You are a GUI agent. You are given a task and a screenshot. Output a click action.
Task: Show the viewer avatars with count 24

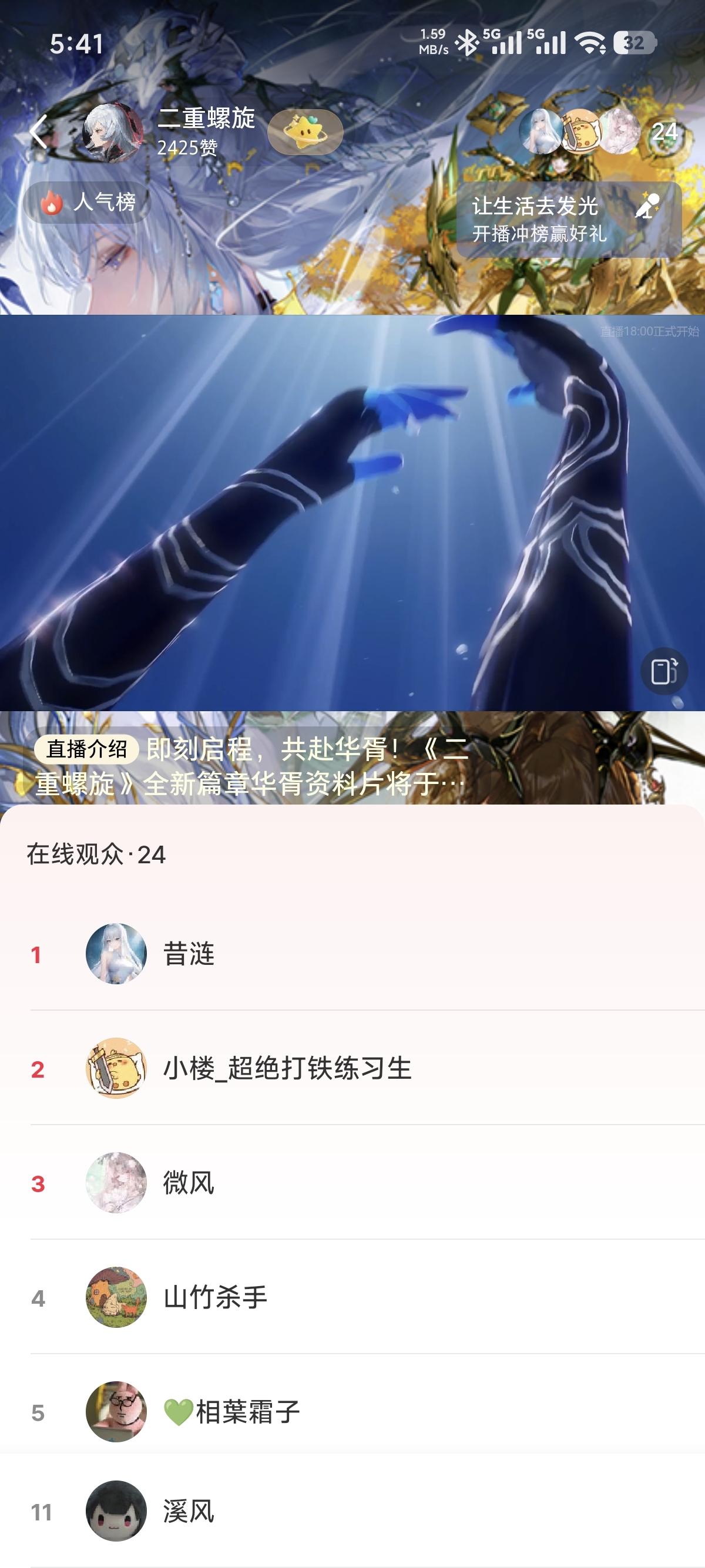pyautogui.click(x=597, y=132)
